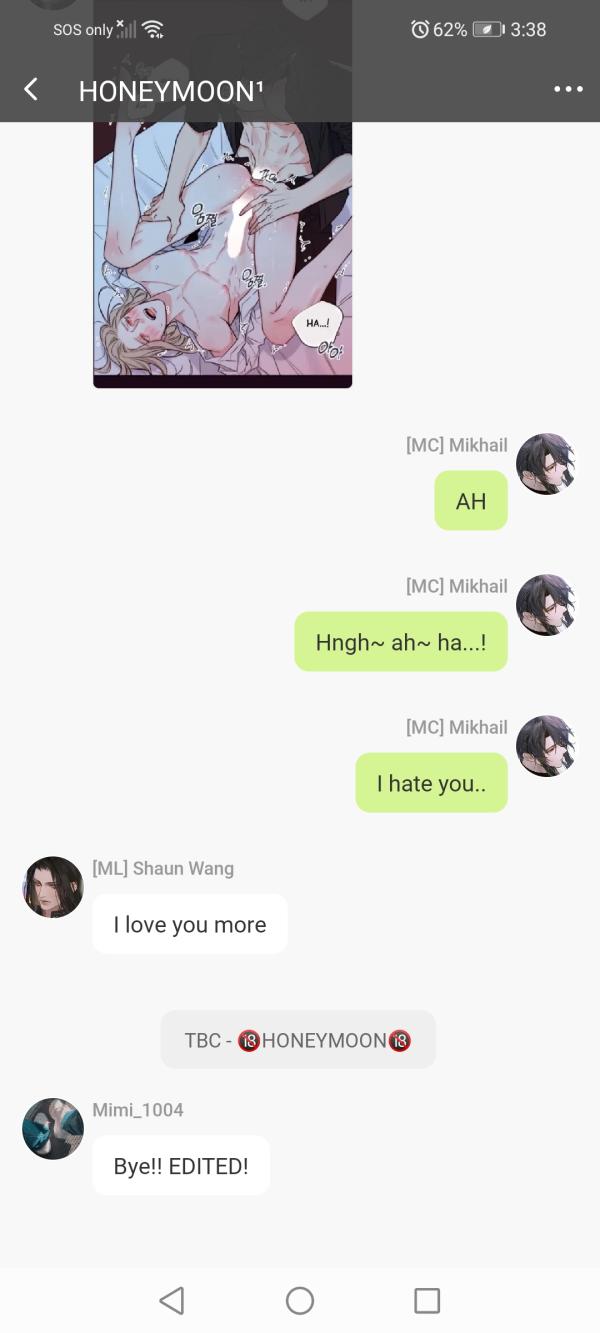Tap the system home button
Viewport: 600px width, 1333px height.
coord(300,1300)
